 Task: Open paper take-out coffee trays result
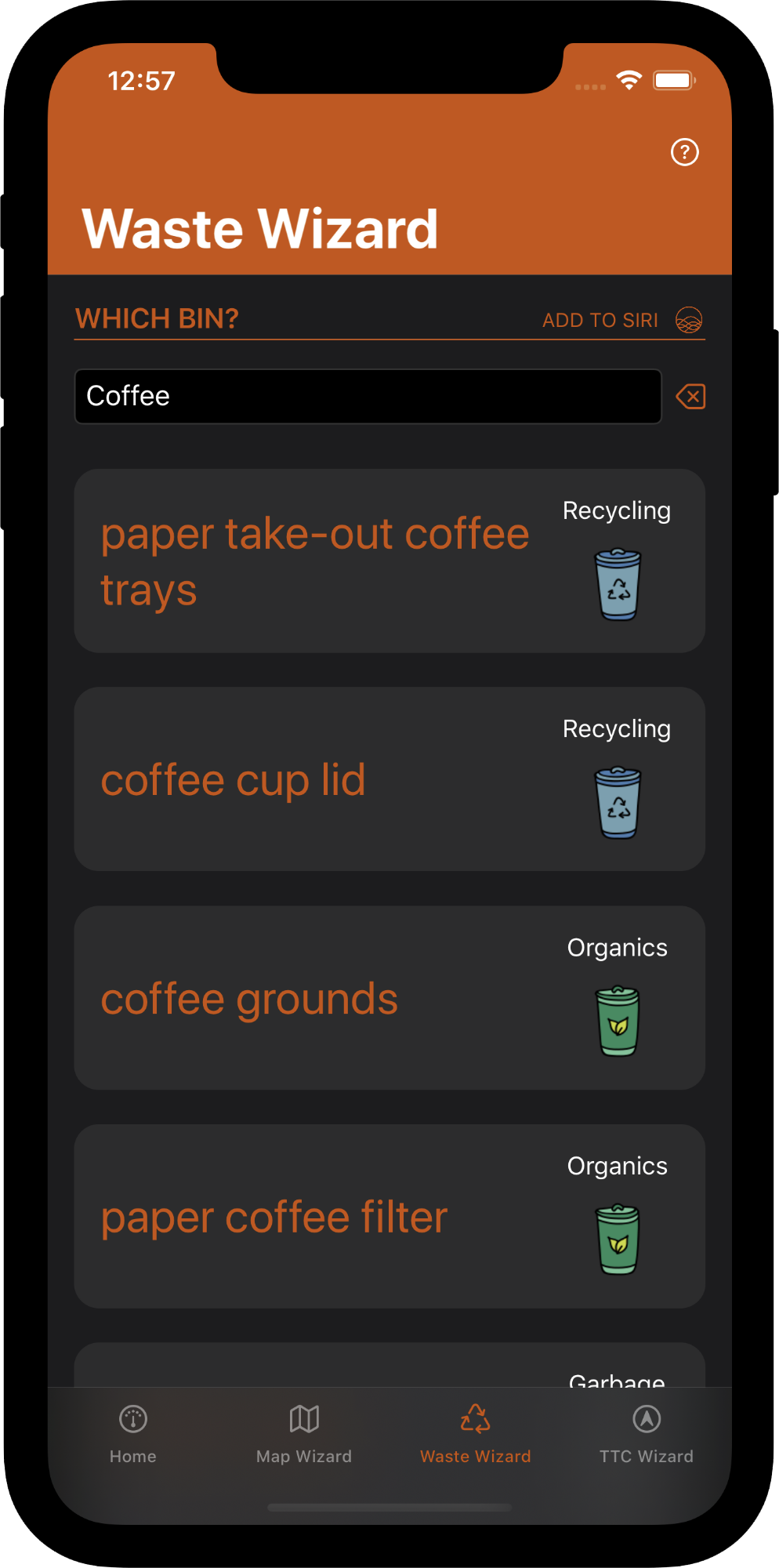click(389, 561)
